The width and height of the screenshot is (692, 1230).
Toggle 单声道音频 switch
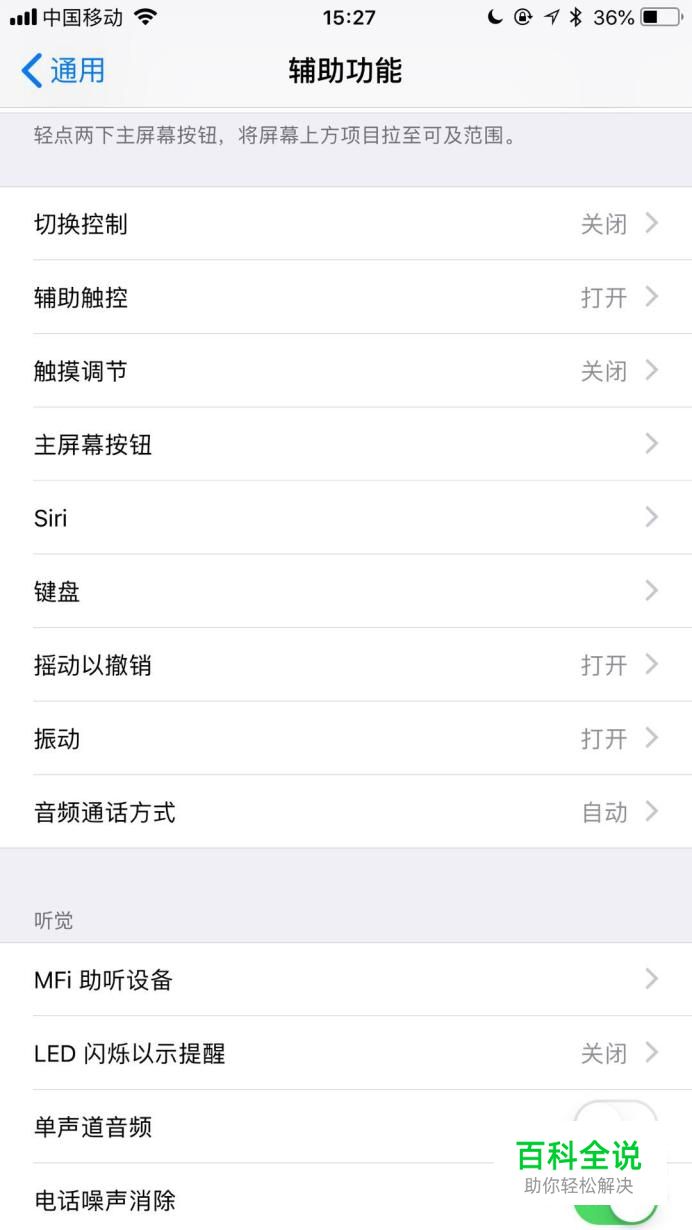pyautogui.click(x=615, y=1126)
